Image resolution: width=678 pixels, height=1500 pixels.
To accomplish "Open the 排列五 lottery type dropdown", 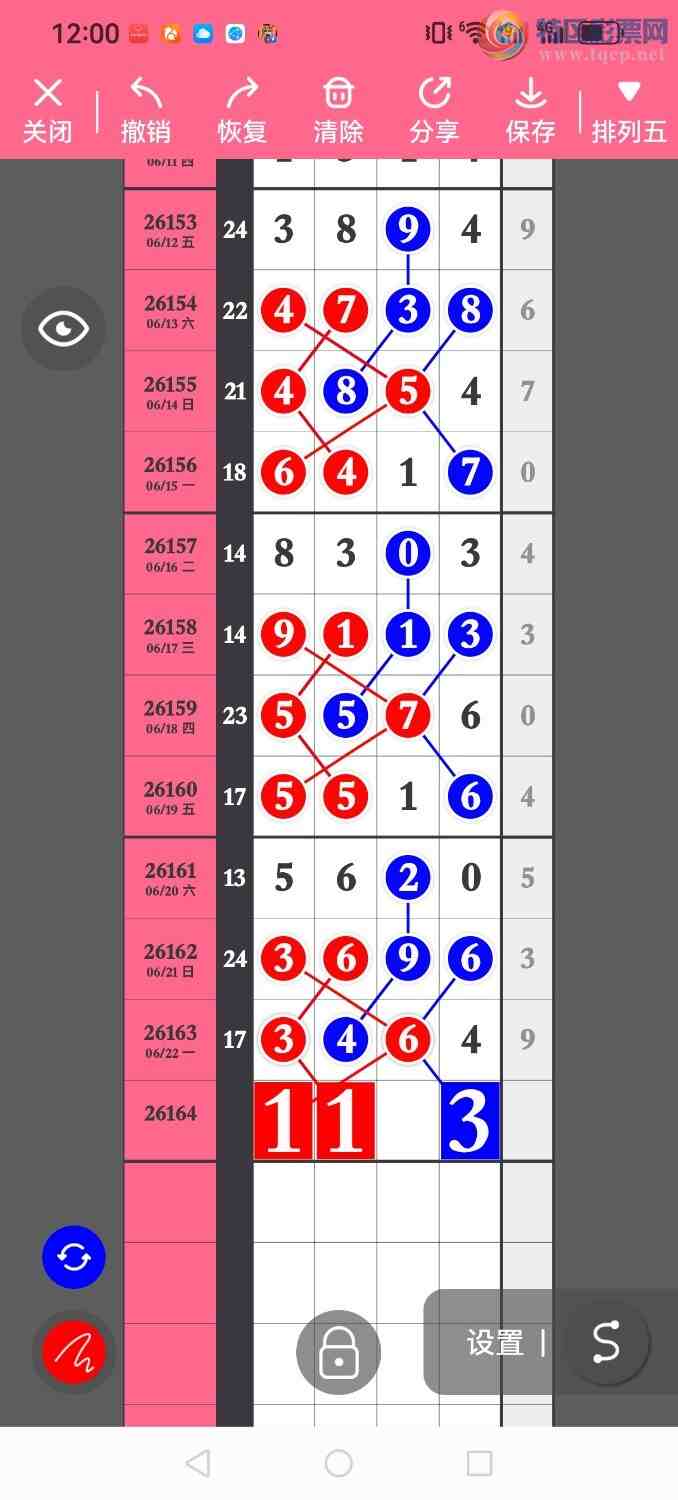I will tap(628, 111).
